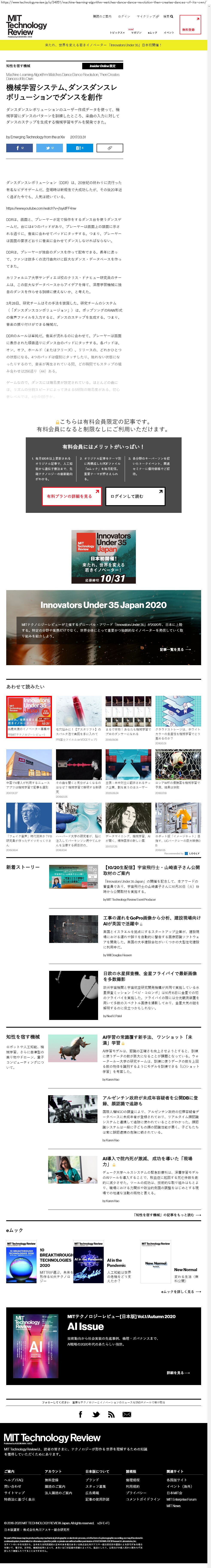Open the アルゼンチン政府 顔認識 article
Image resolution: width=211 pixels, height=1568 pixels.
coord(149,1101)
